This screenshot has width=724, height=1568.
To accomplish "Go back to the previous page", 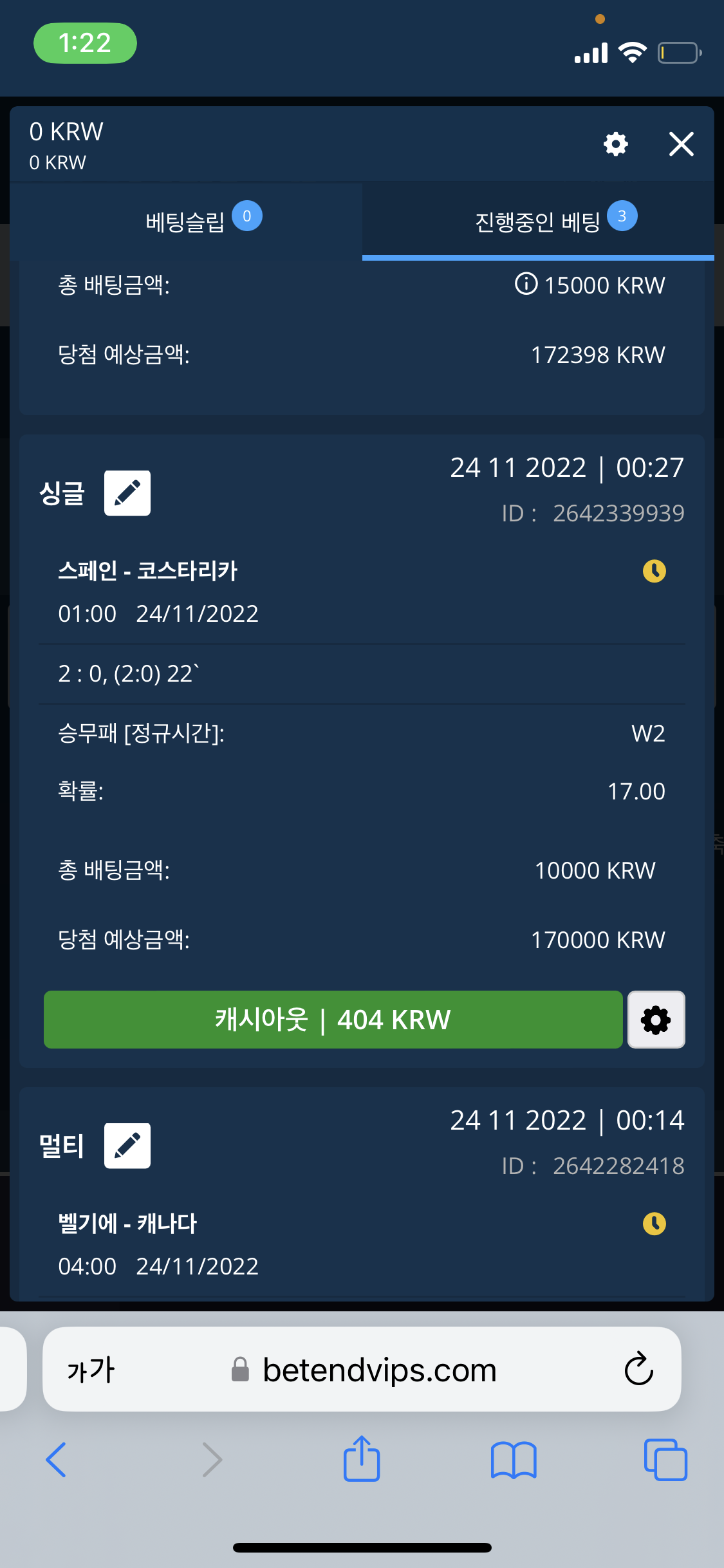I will click(x=57, y=1460).
